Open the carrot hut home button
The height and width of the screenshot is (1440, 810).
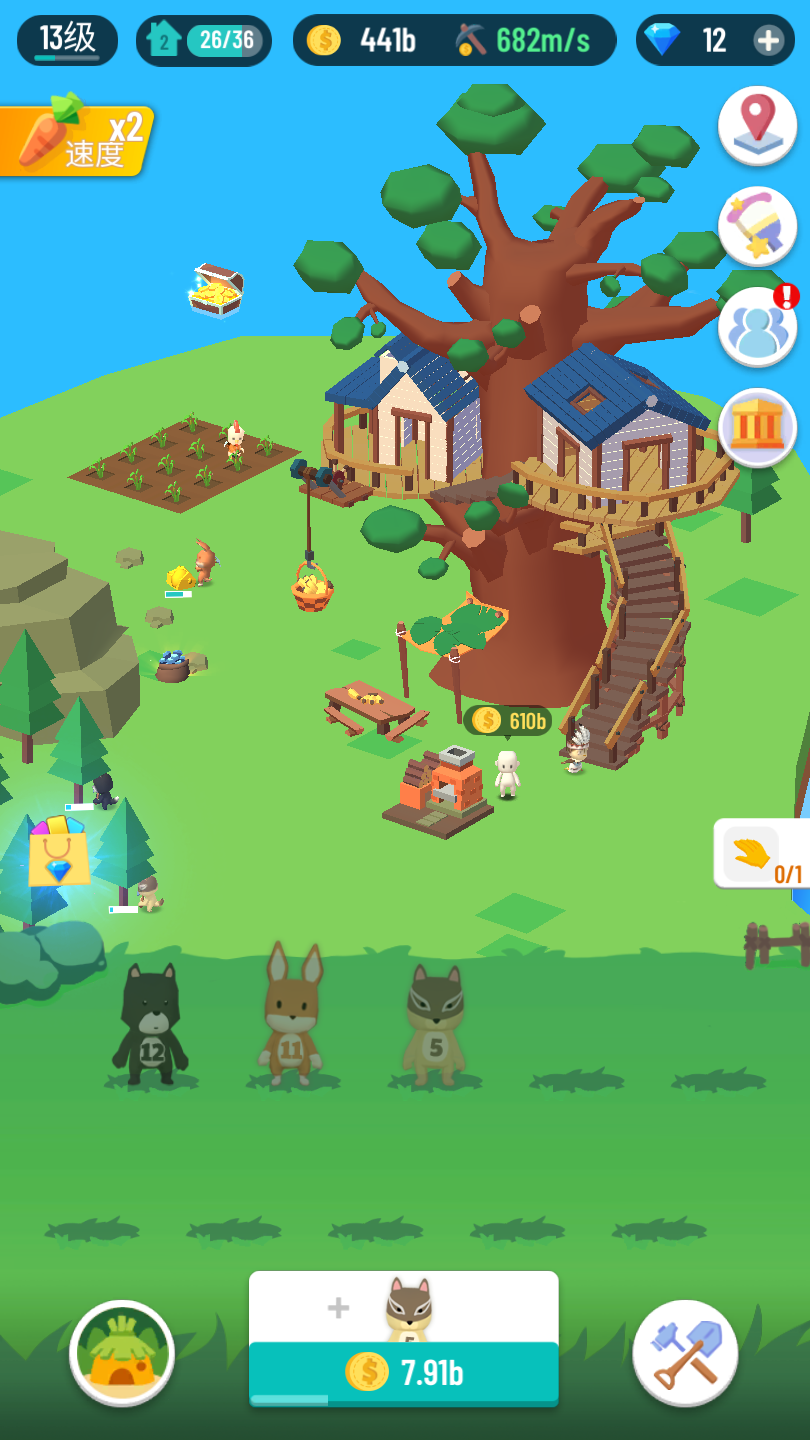pos(122,1353)
